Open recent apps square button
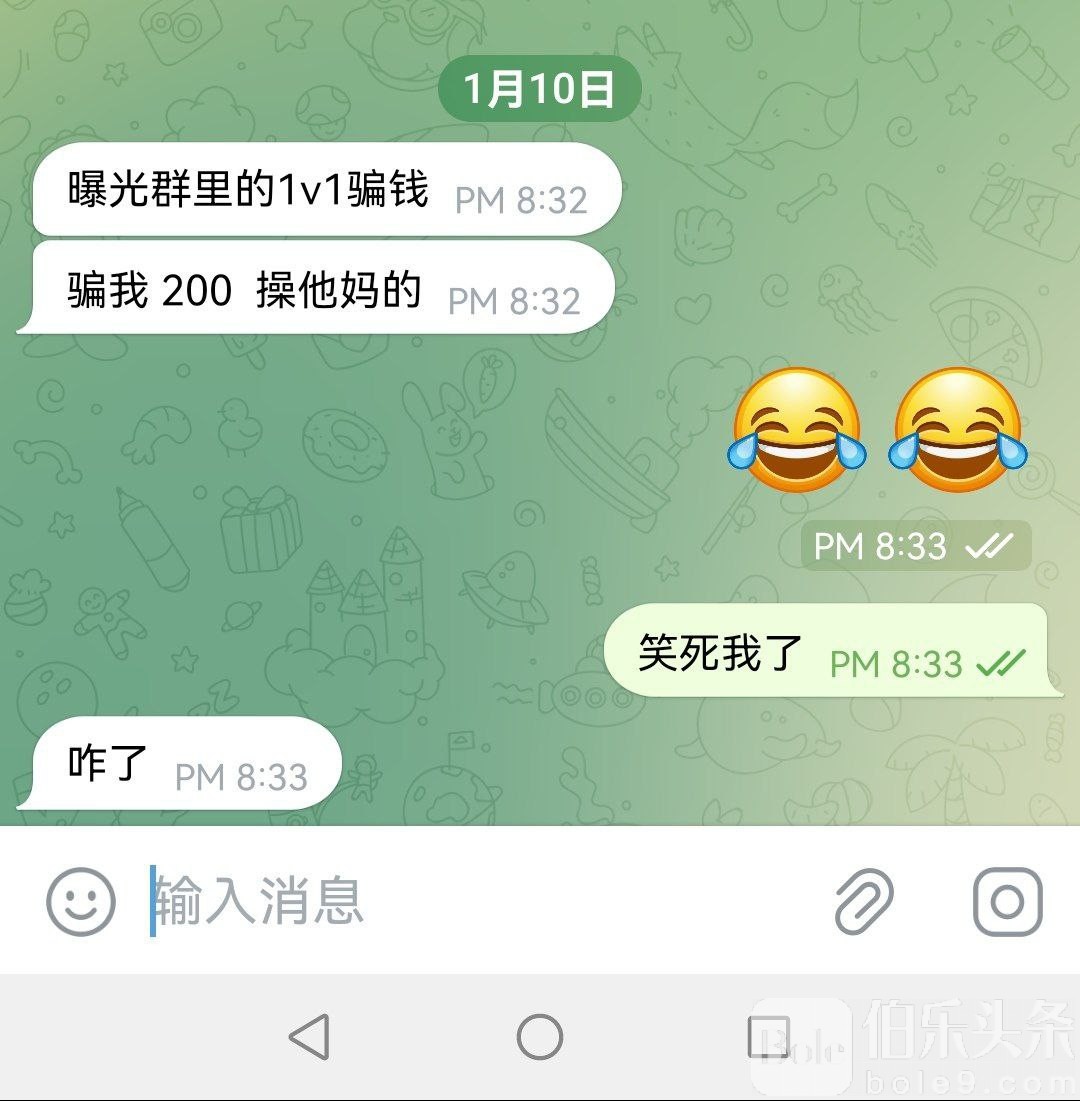Screen dimensions: 1080x1101 pos(768,1037)
